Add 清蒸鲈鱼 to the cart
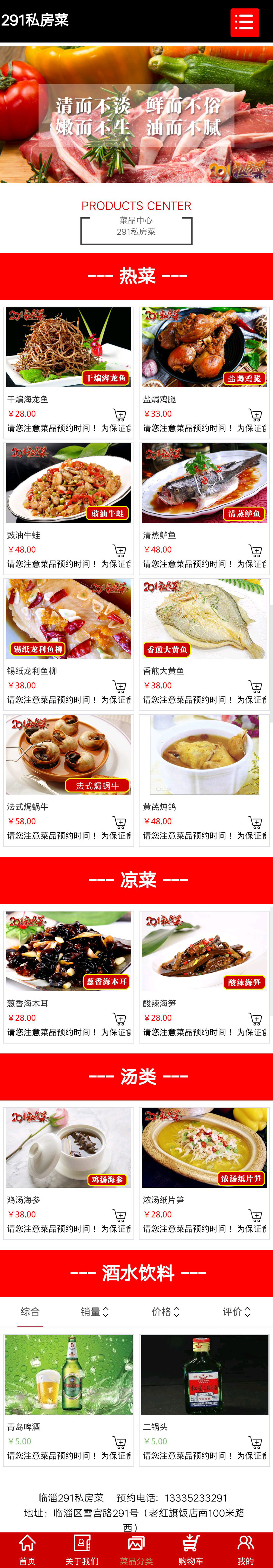 tap(255, 551)
